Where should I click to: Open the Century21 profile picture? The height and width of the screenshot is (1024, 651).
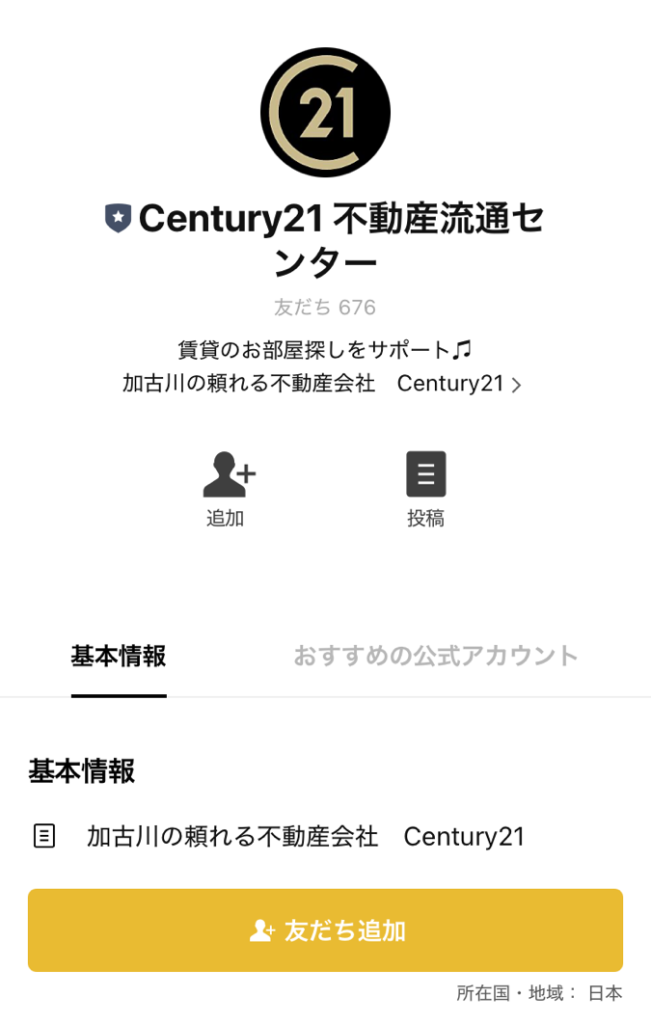coord(325,112)
